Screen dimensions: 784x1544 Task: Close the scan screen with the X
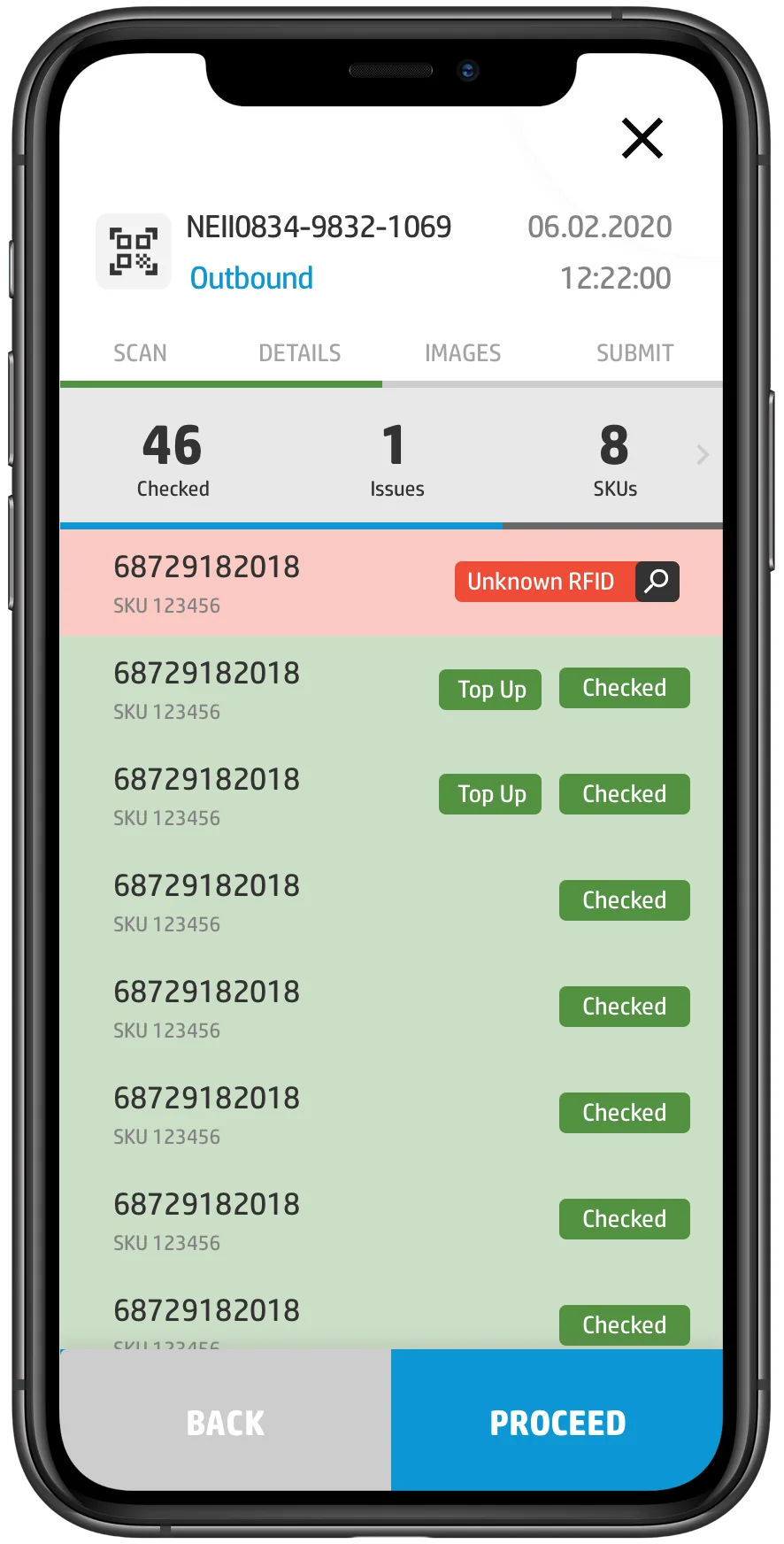pyautogui.click(x=642, y=138)
